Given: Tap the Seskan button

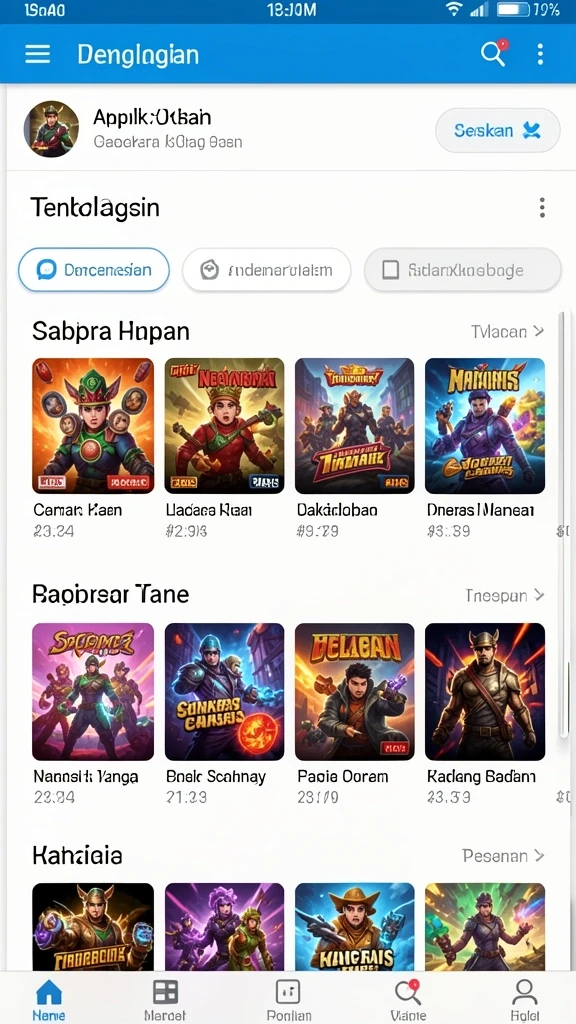Looking at the screenshot, I should (498, 131).
